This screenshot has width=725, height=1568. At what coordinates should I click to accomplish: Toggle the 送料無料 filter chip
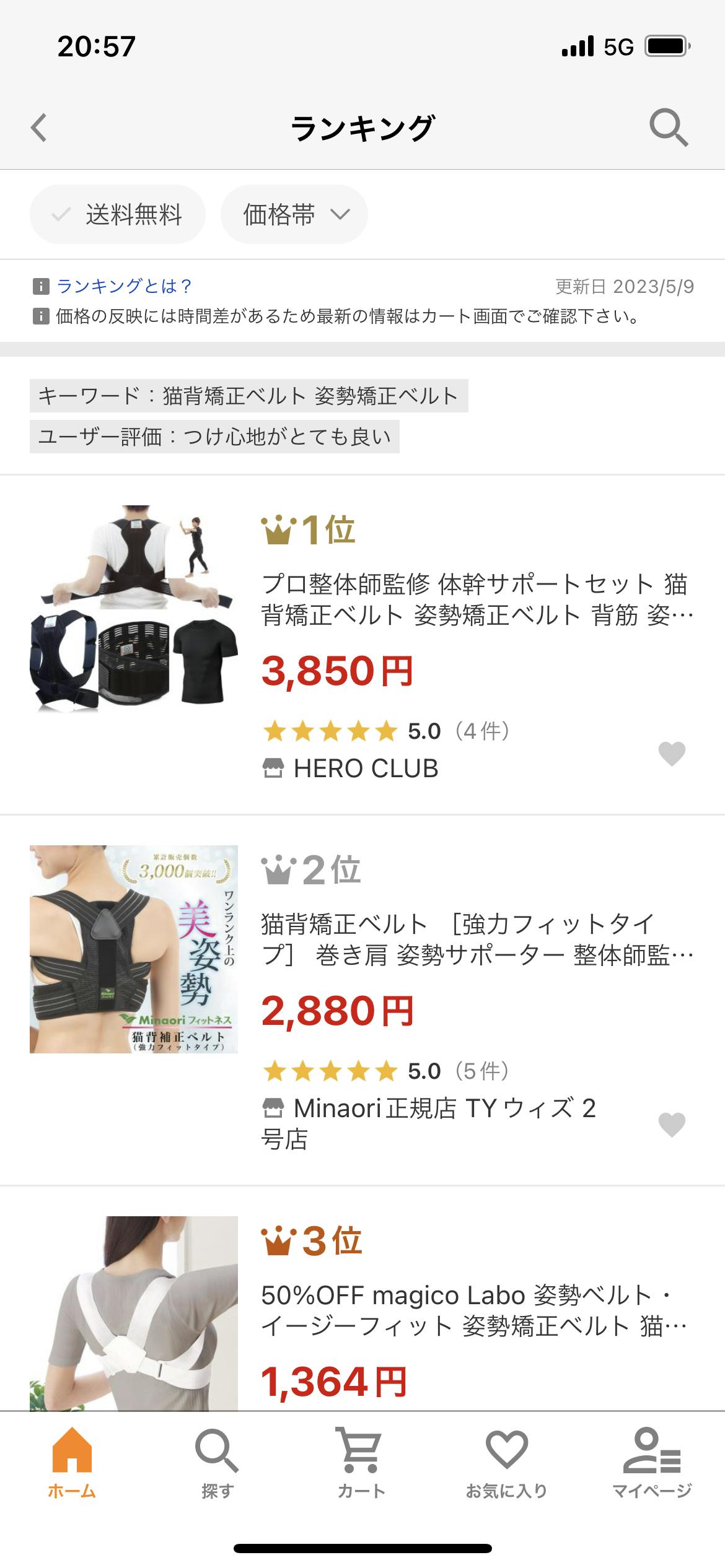pyautogui.click(x=118, y=215)
